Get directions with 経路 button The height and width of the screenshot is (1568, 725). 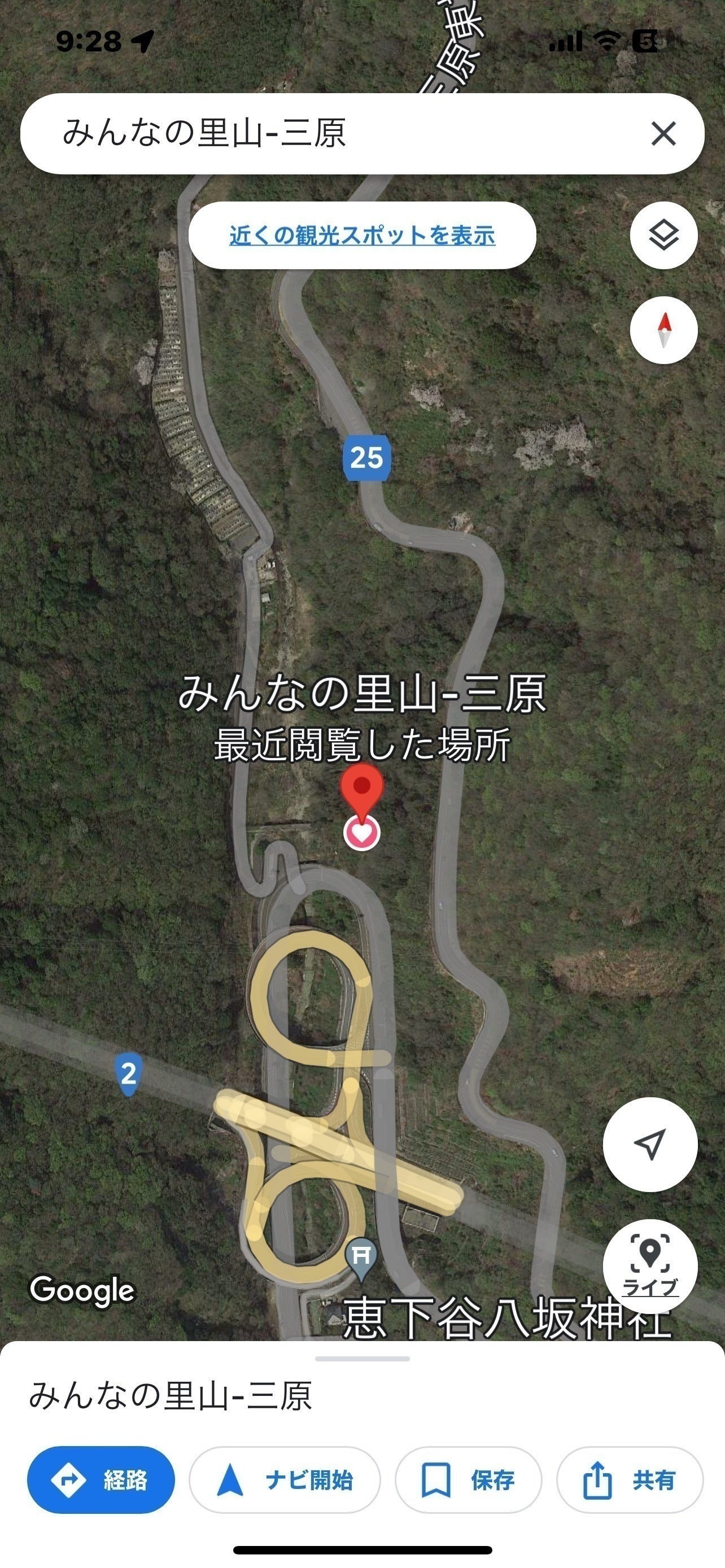click(x=101, y=1480)
